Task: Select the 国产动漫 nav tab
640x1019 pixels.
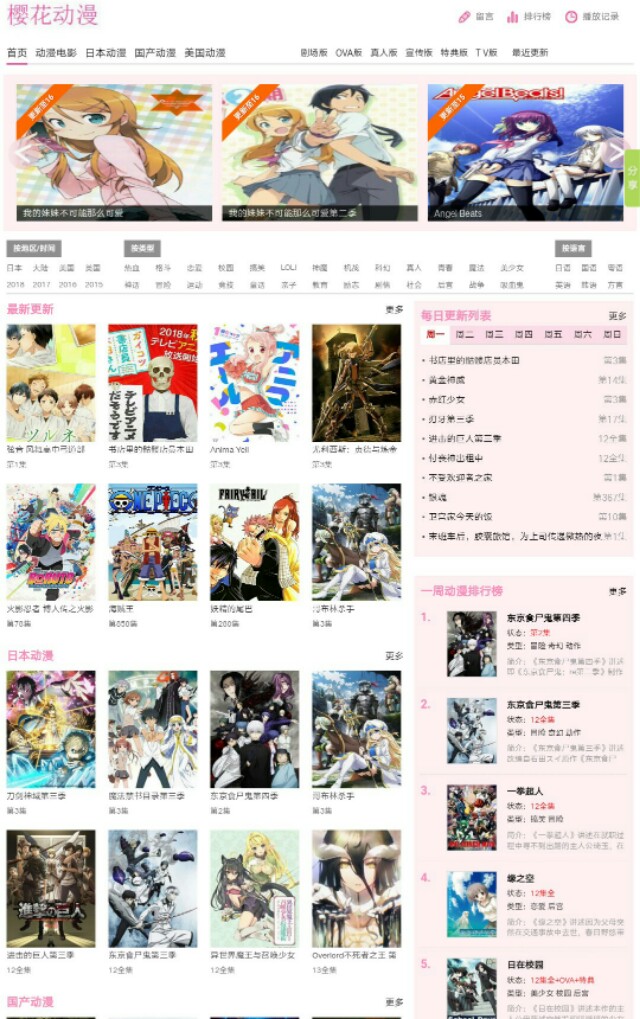Action: tap(155, 53)
